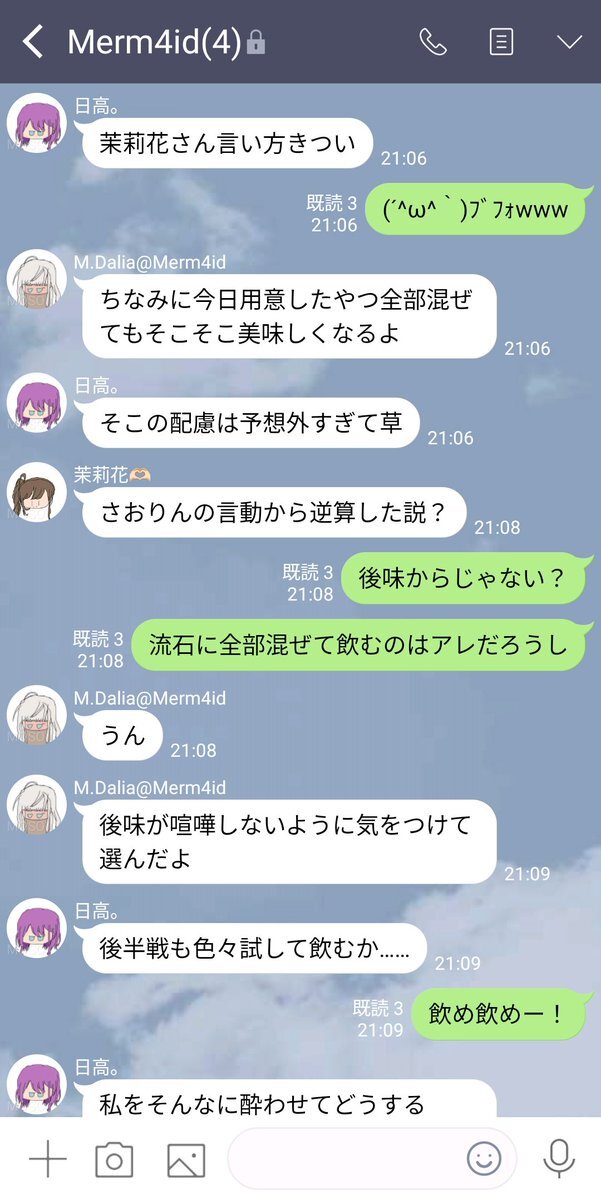Open the camera to take a photo

(x=114, y=1160)
